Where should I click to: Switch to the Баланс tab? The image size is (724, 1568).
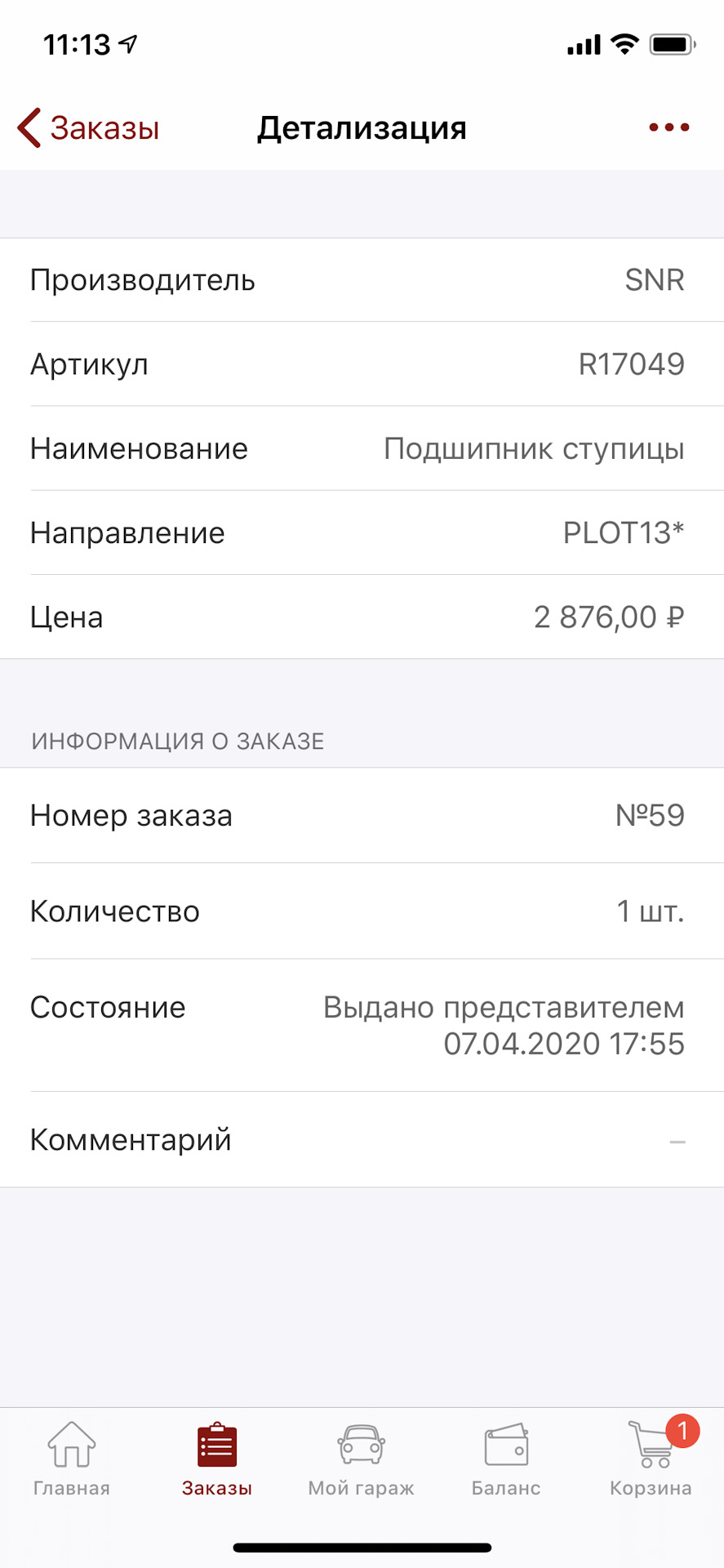coord(506,1459)
